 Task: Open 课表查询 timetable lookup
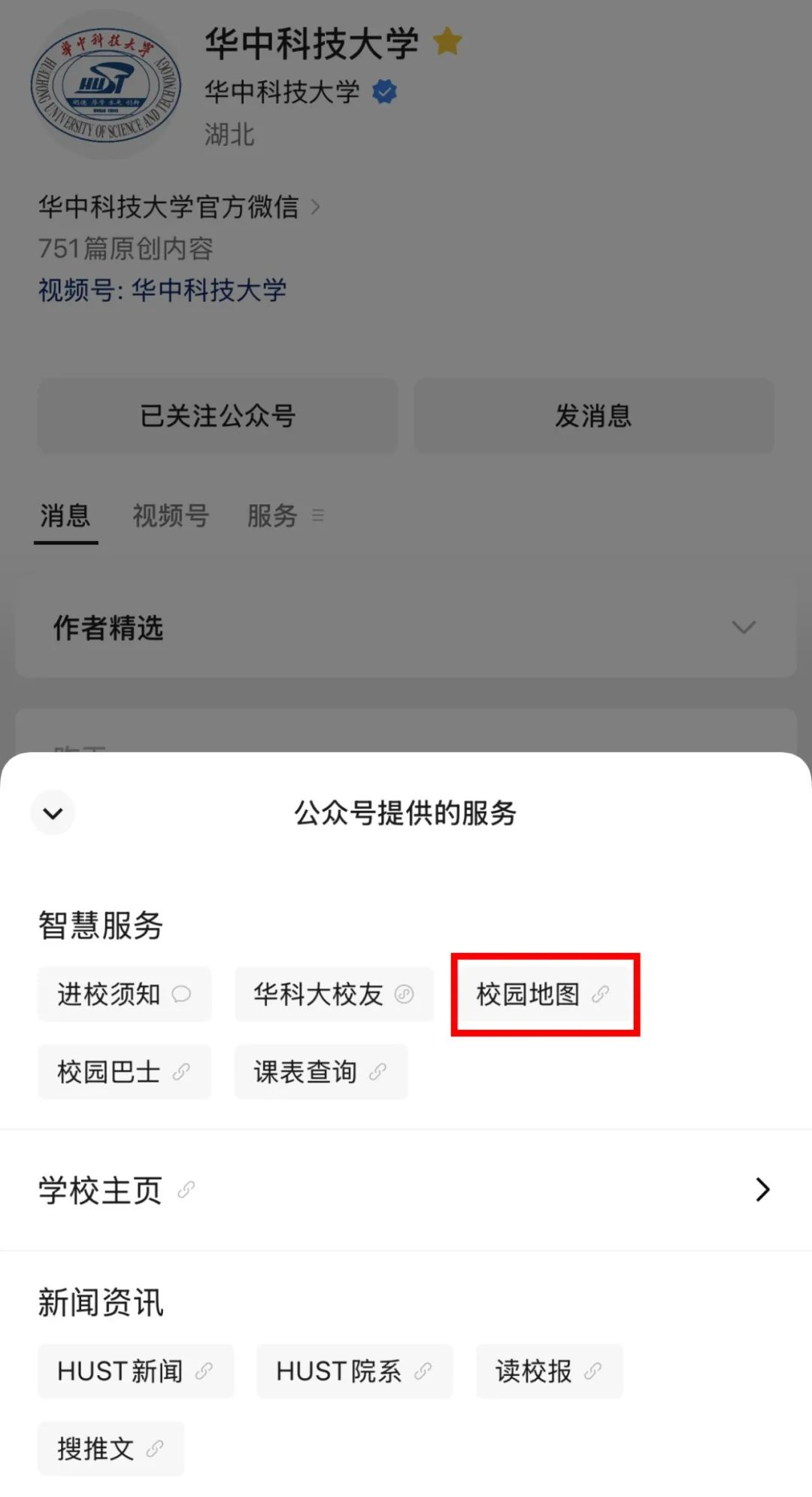(x=321, y=1072)
